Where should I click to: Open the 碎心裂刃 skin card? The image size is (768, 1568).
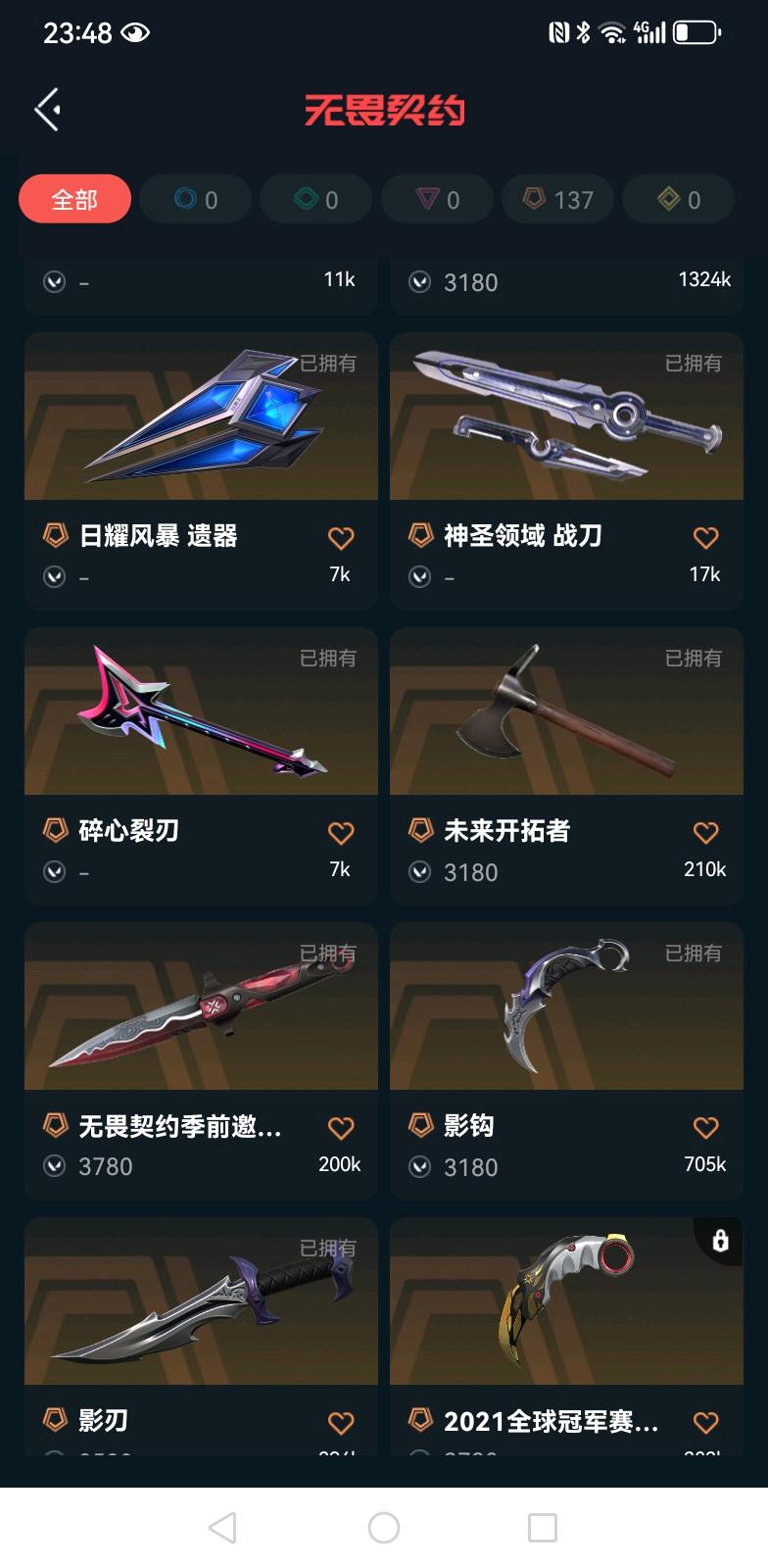point(201,765)
